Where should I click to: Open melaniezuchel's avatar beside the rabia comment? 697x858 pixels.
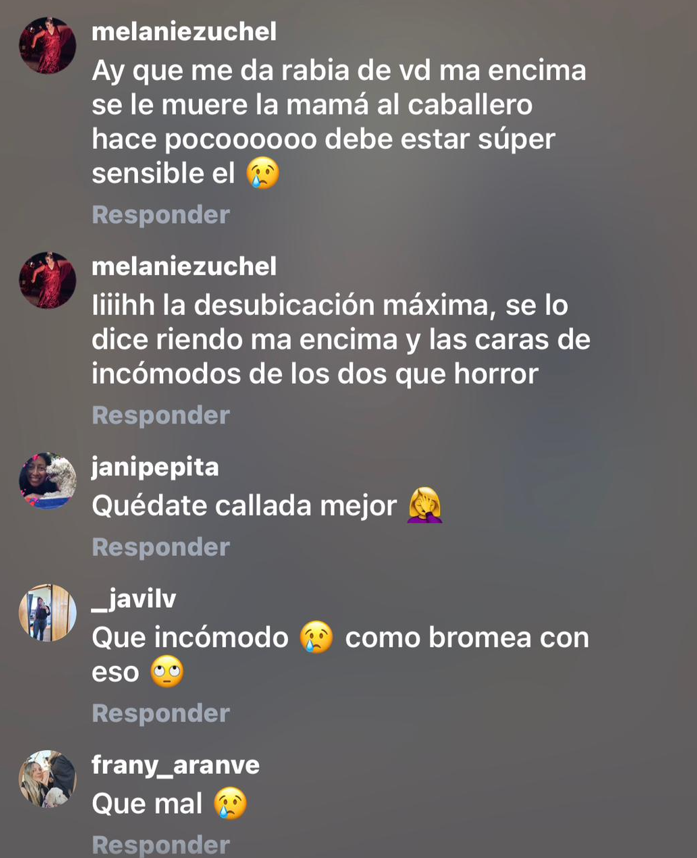click(47, 46)
